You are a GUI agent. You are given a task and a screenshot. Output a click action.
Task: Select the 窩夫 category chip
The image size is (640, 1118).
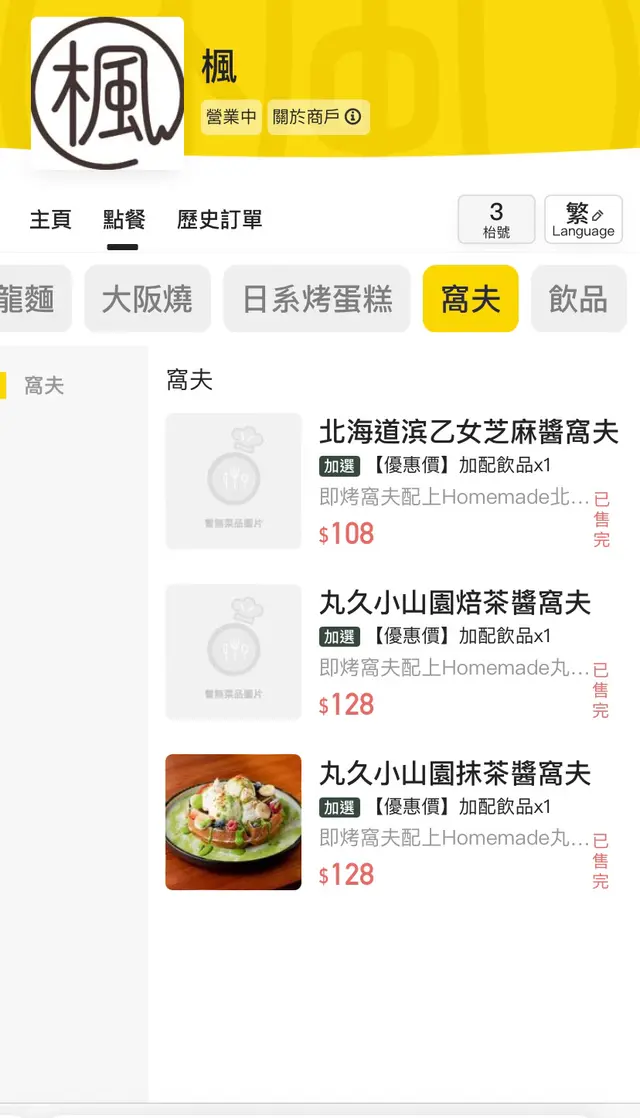click(470, 299)
